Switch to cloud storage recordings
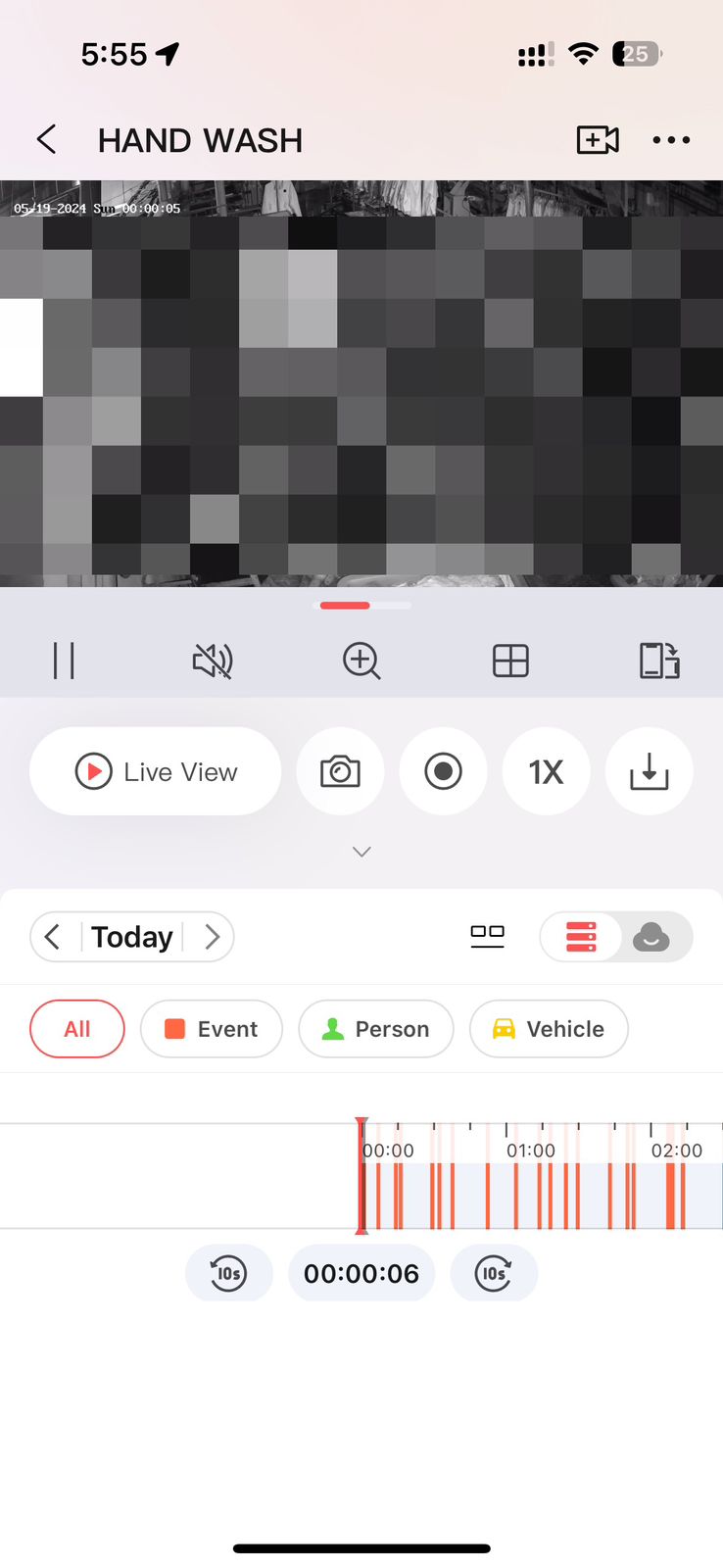This screenshot has height=1568, width=723. 651,937
